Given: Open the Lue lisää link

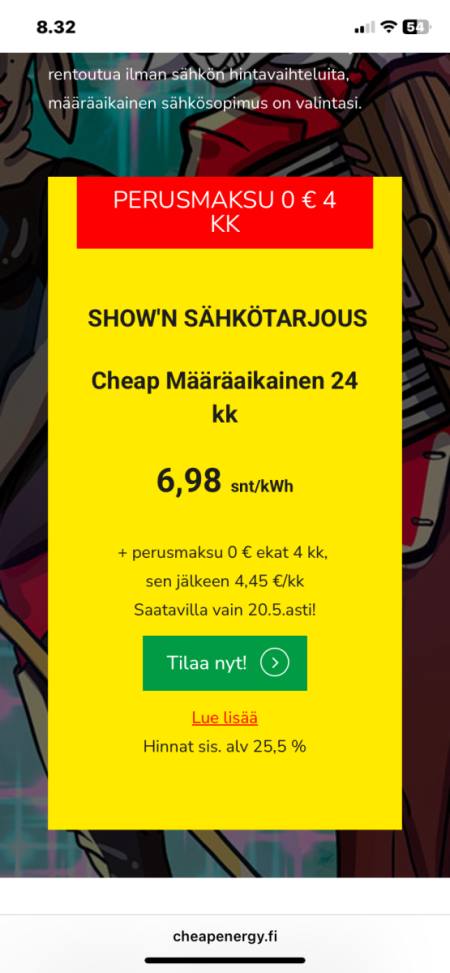Looking at the screenshot, I should click(x=225, y=718).
